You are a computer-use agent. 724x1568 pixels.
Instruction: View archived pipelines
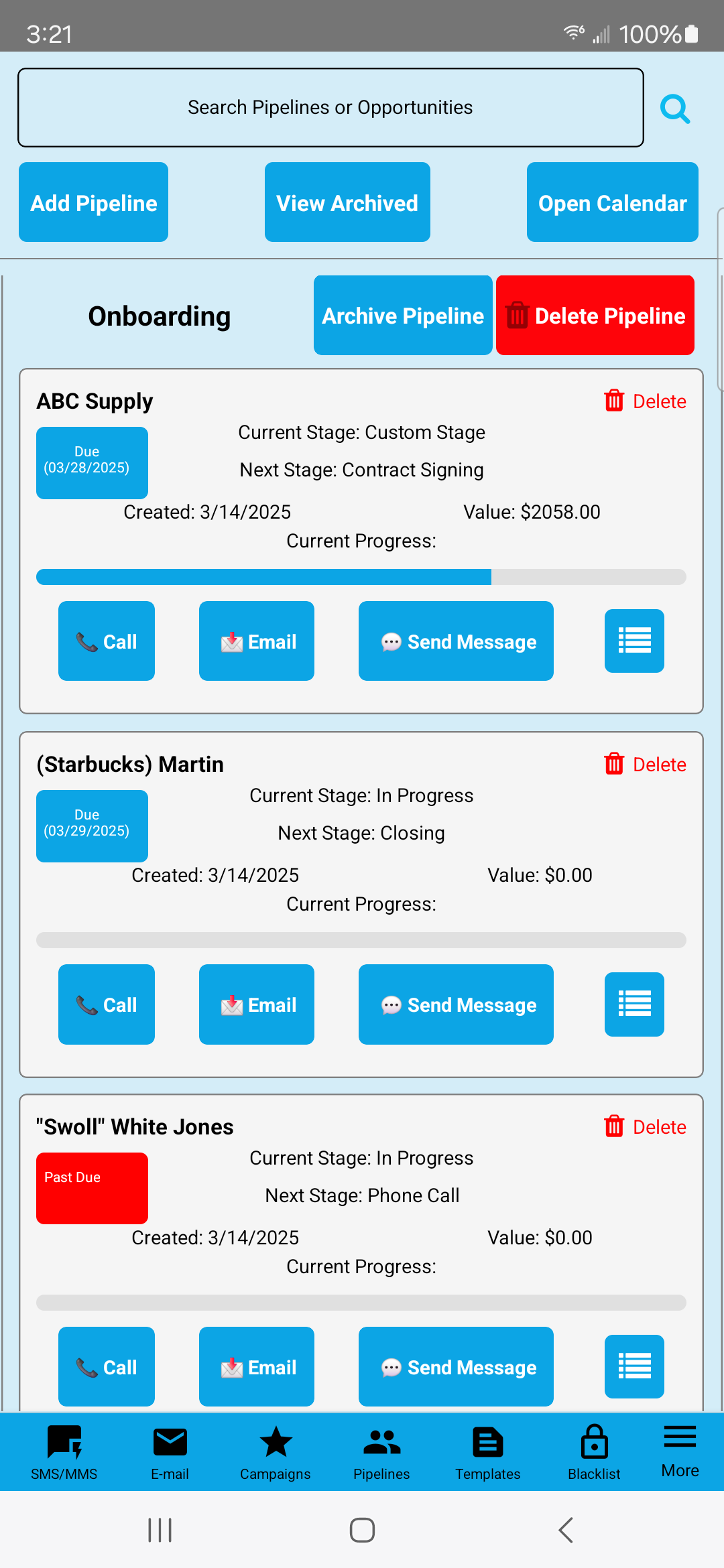[347, 202]
